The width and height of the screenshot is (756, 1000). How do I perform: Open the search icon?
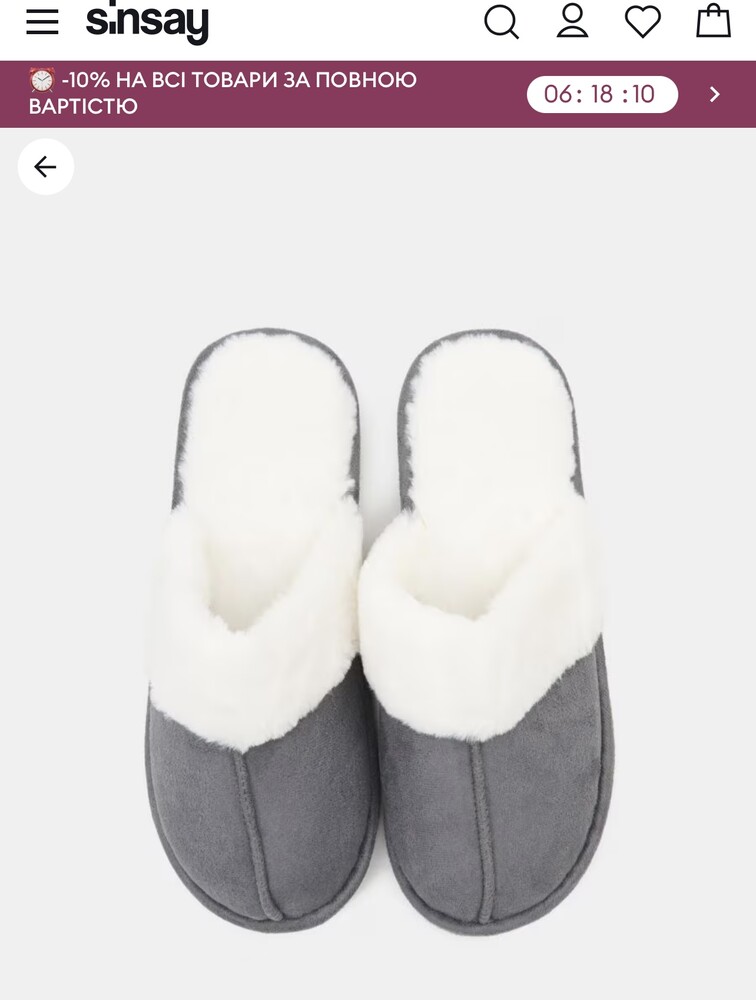tap(501, 21)
